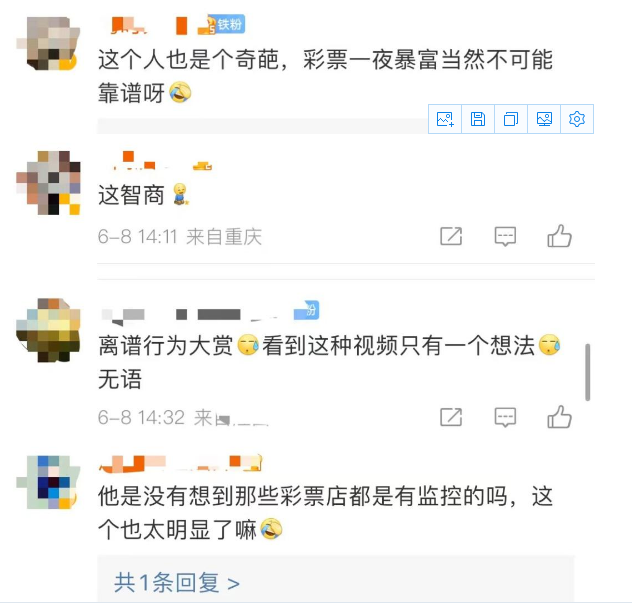Tap the copy icon in the floating toolbar
Image resolution: width=632 pixels, height=603 pixels.
click(x=511, y=119)
